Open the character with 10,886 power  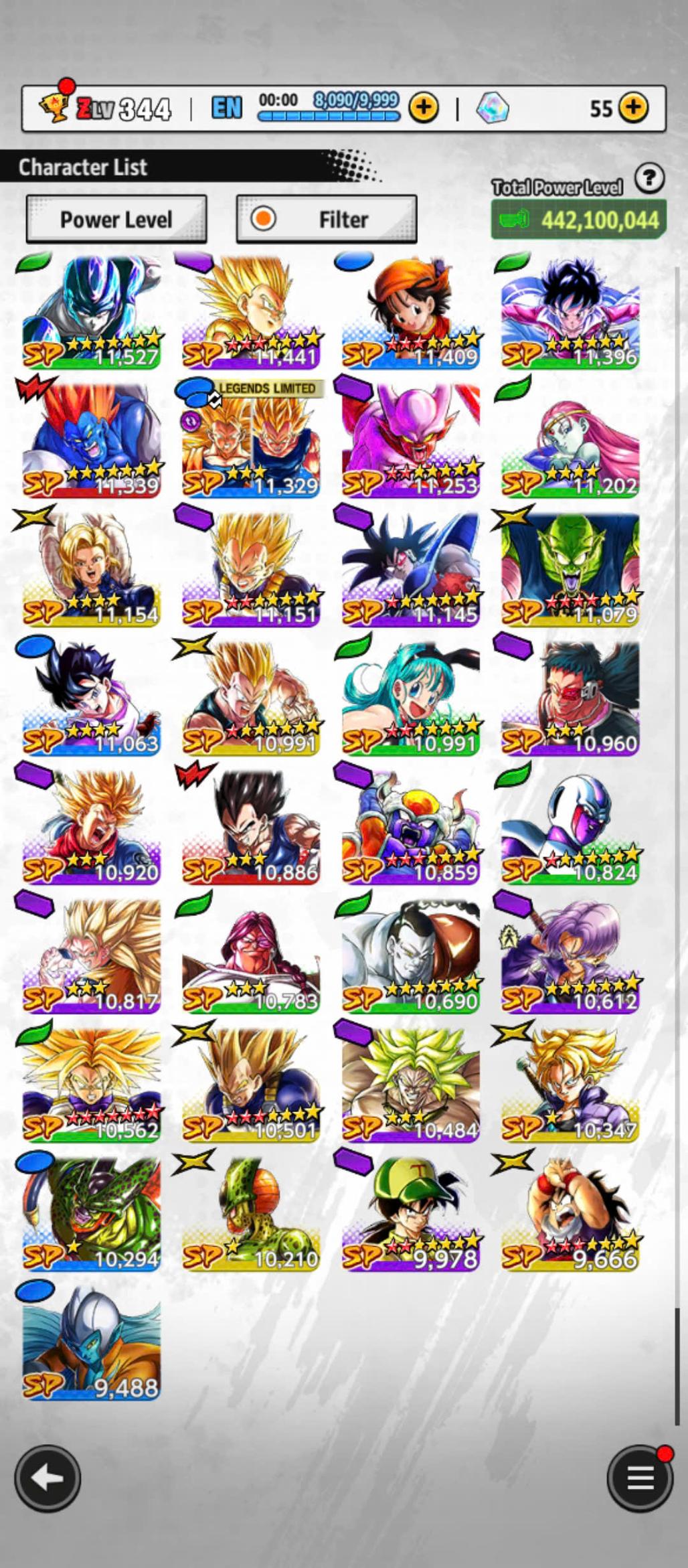click(251, 827)
